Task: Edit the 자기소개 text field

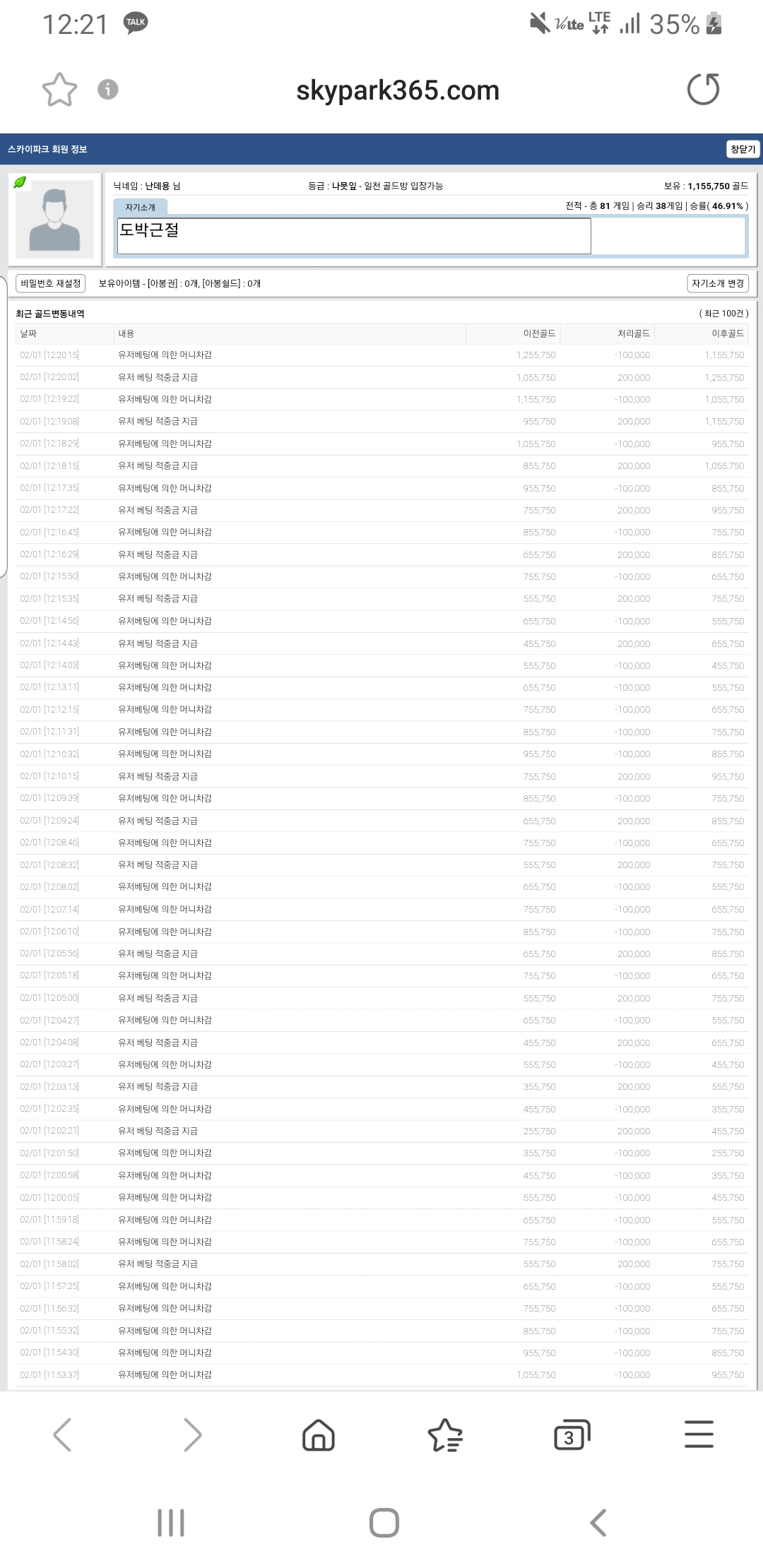Action: pos(354,236)
